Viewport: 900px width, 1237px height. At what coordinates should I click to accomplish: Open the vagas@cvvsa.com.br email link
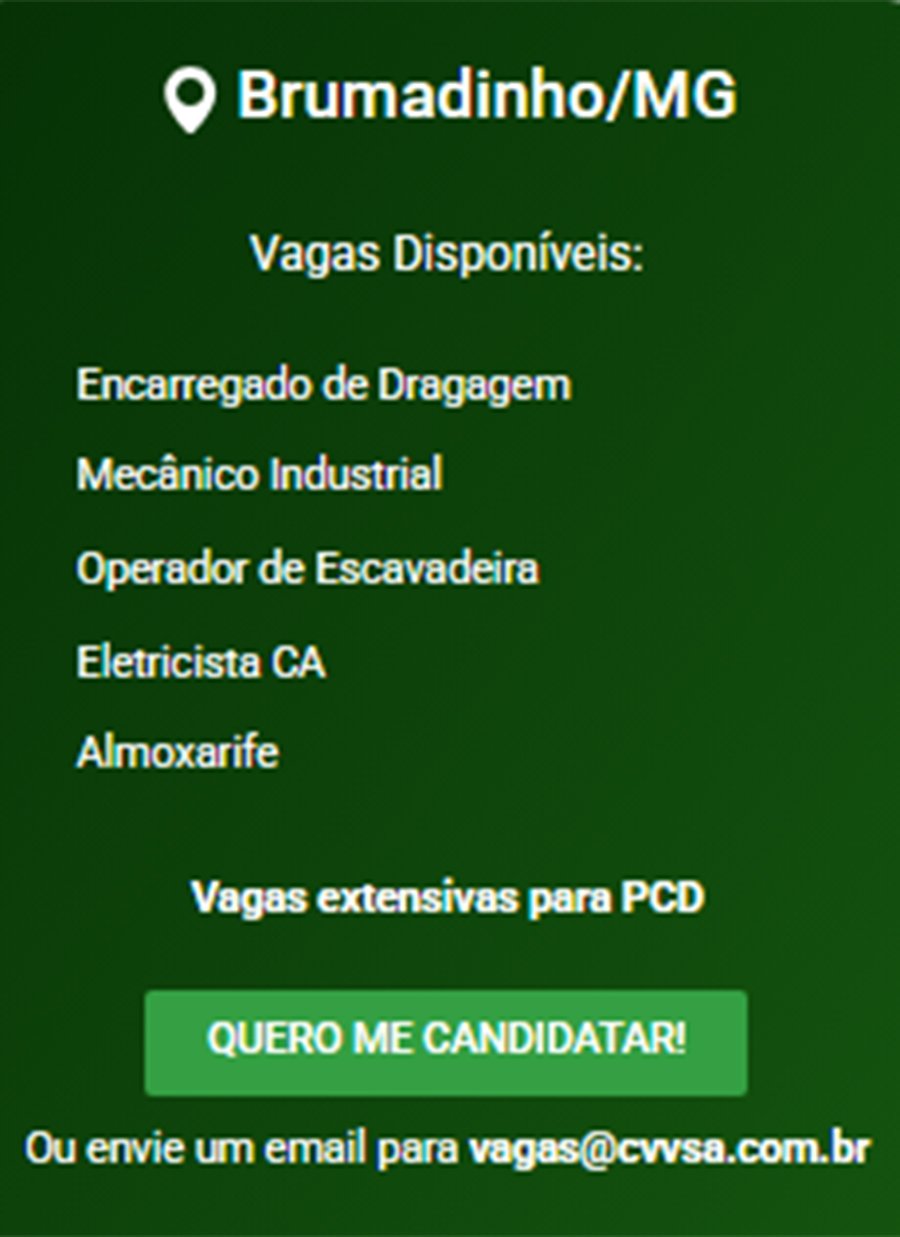click(x=668, y=1148)
